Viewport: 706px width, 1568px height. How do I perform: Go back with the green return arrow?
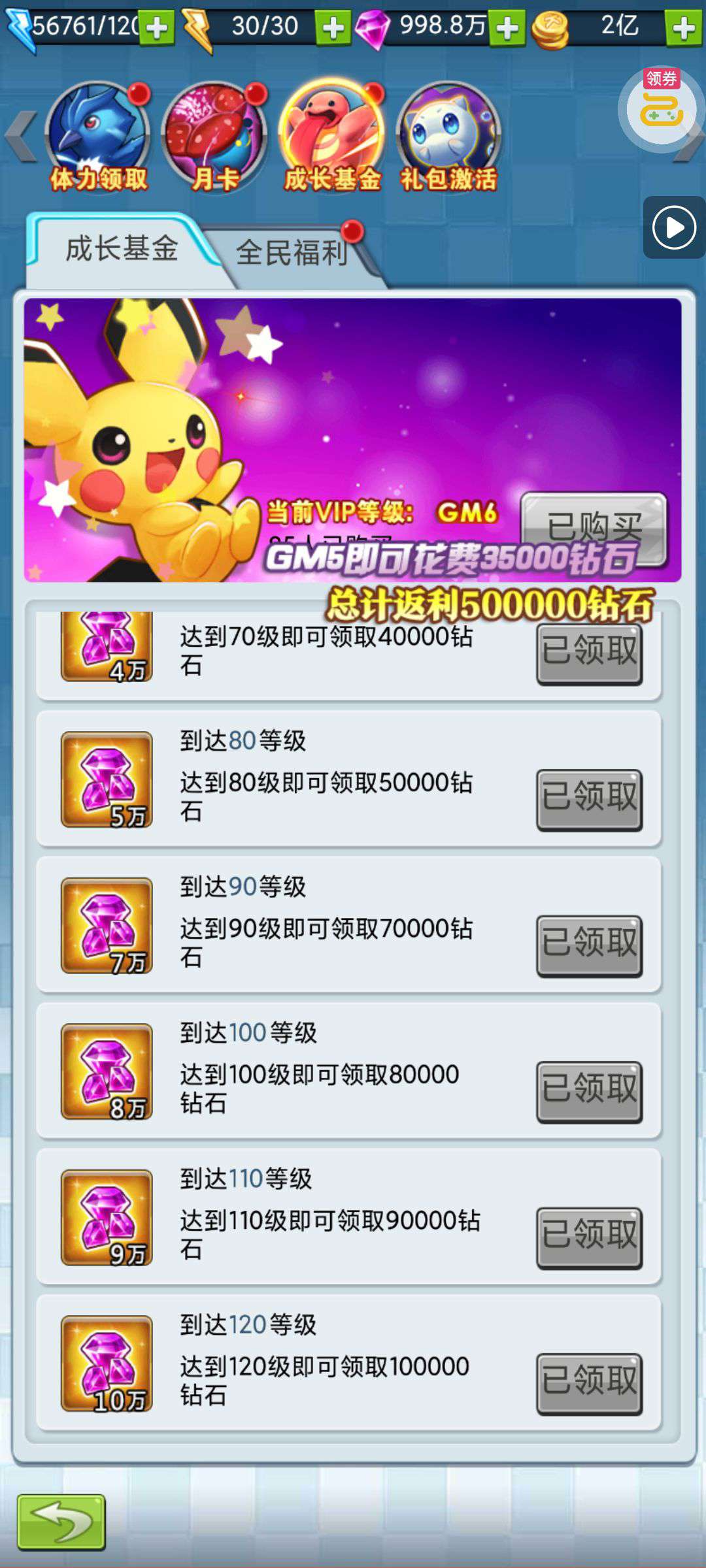pyautogui.click(x=61, y=1522)
